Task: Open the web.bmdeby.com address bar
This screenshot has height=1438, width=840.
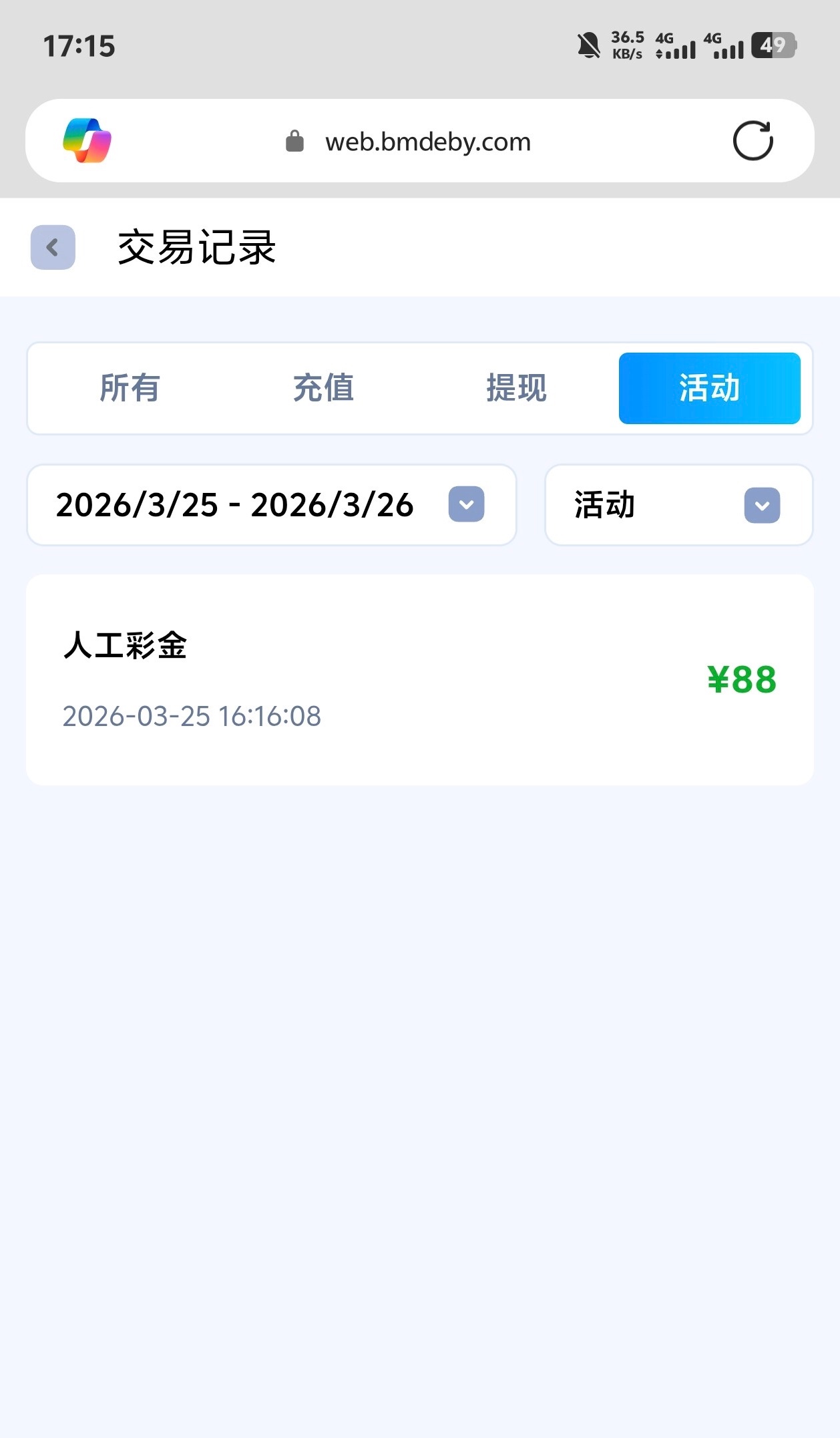Action: [427, 142]
